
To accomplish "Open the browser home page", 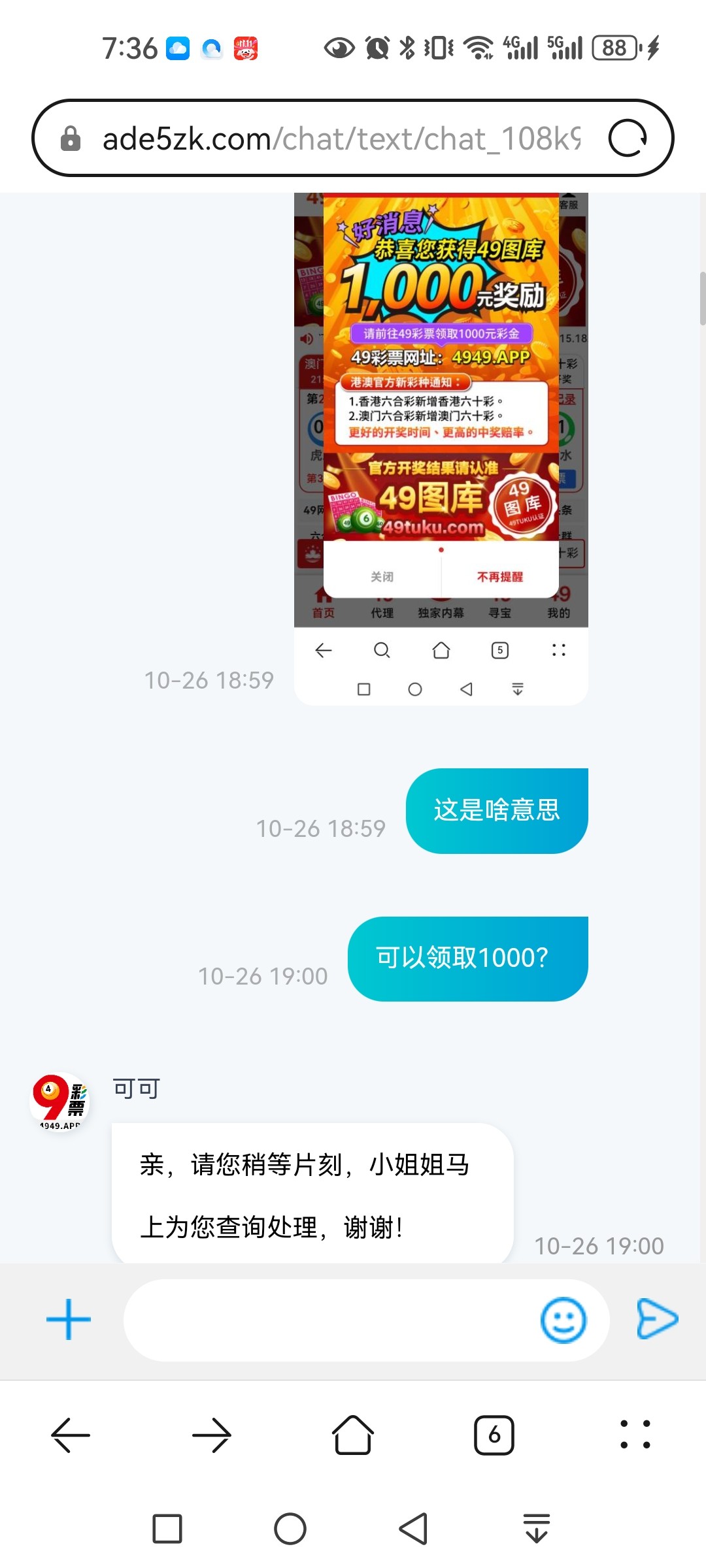I will click(x=353, y=1435).
